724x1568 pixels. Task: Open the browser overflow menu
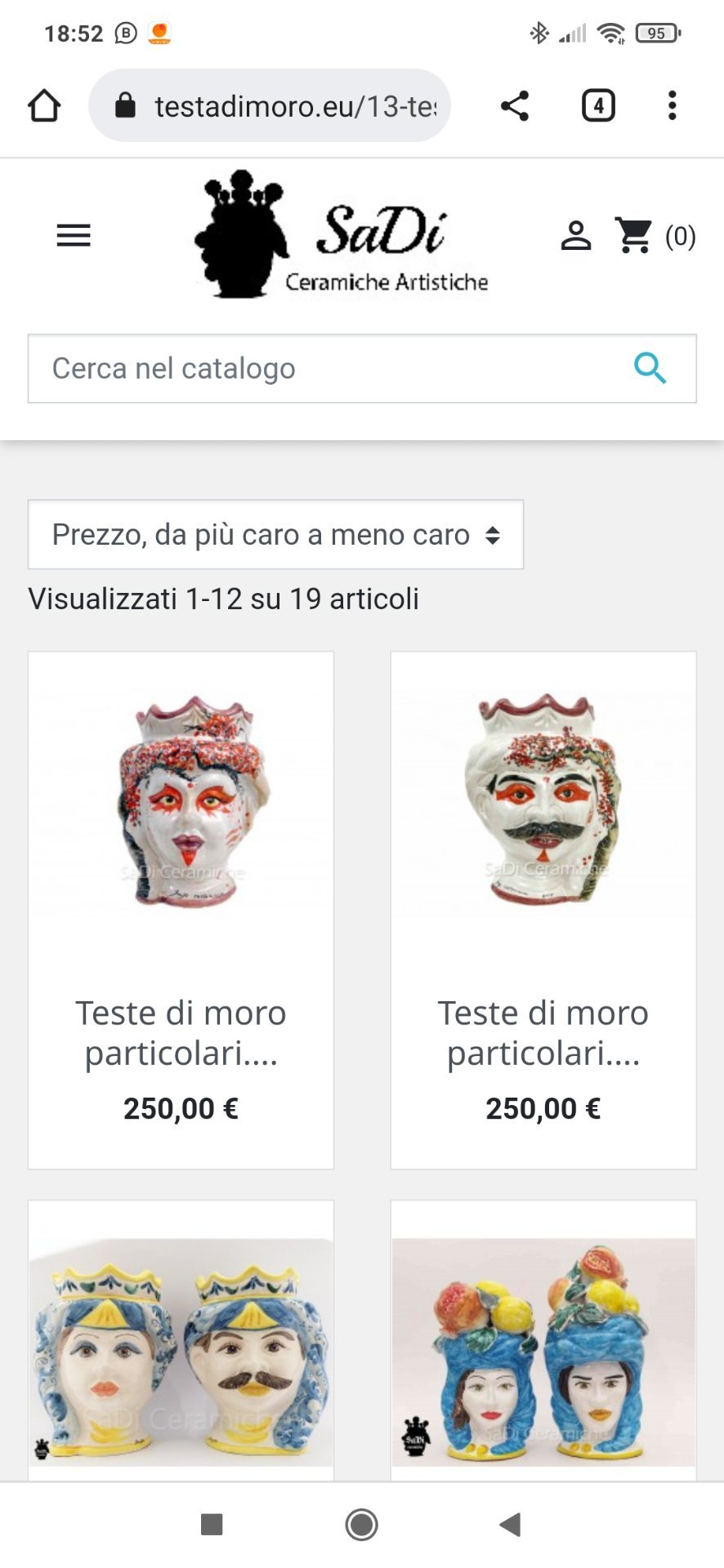pyautogui.click(x=672, y=105)
